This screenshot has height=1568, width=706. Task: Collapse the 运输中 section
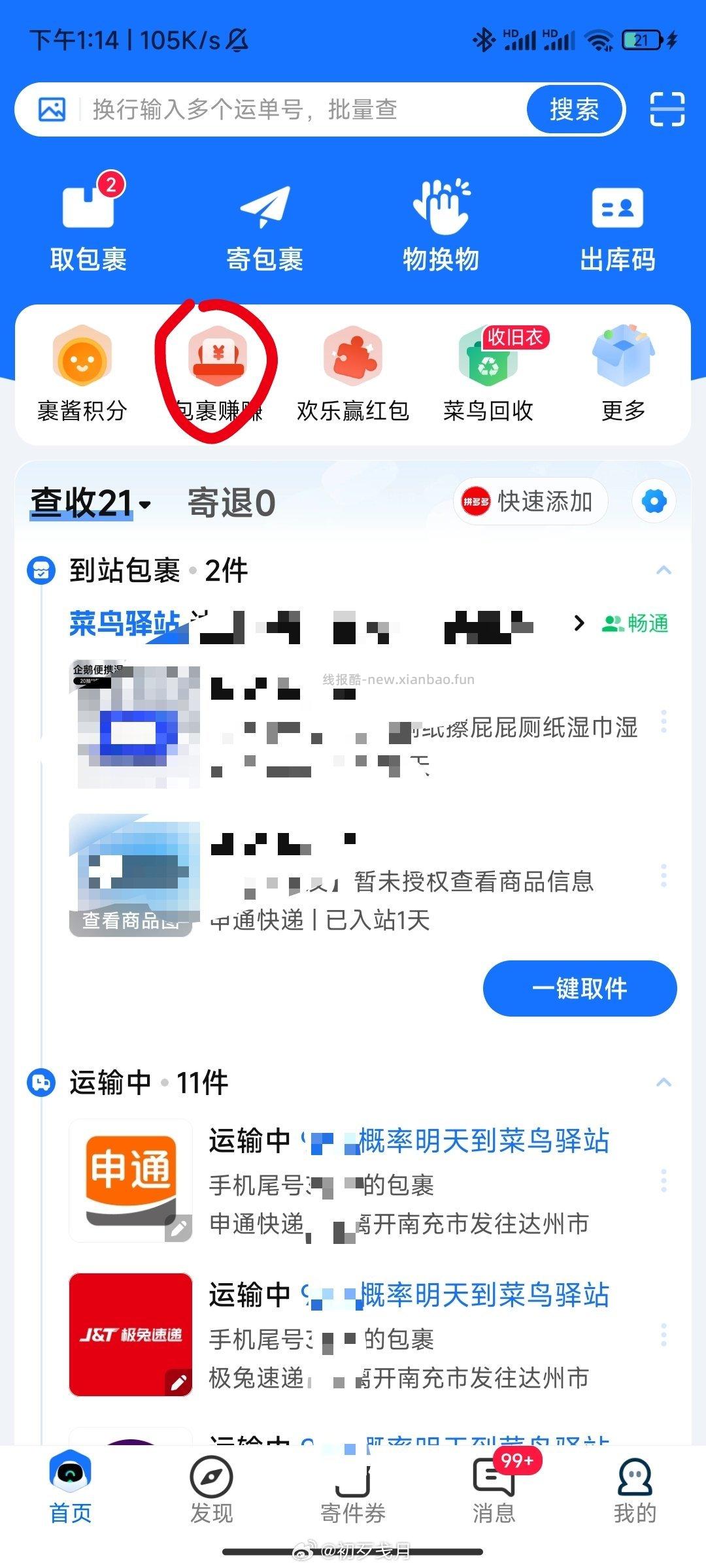click(x=664, y=1081)
